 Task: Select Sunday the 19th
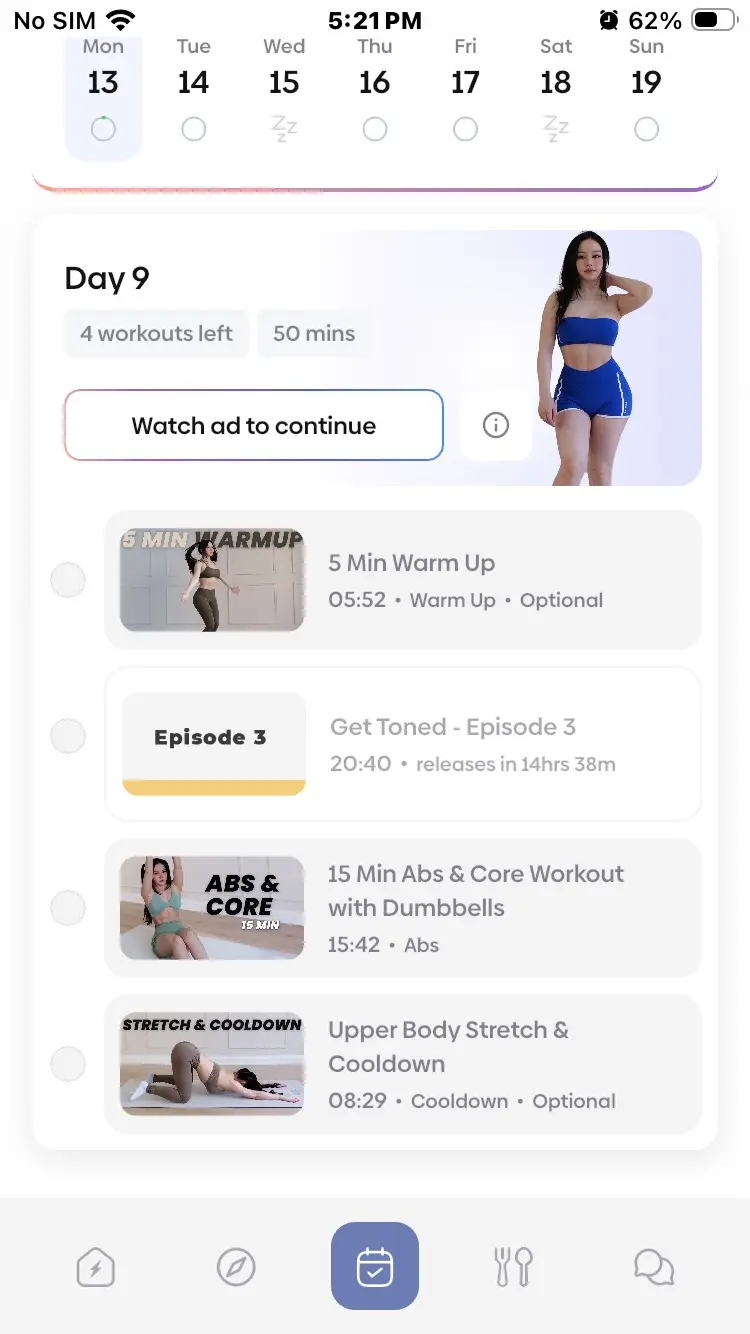point(646,83)
